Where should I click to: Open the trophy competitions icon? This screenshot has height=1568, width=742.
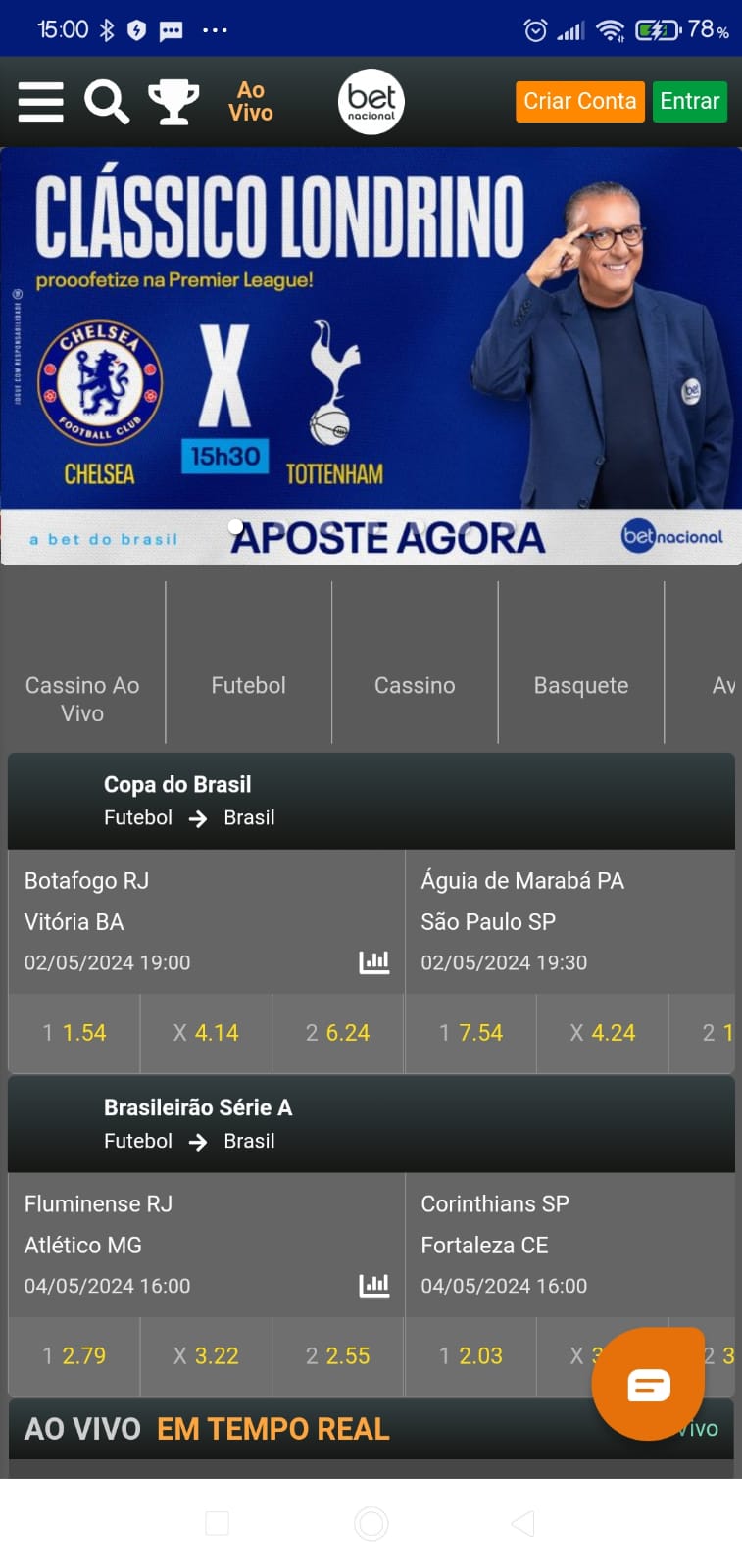click(x=173, y=102)
